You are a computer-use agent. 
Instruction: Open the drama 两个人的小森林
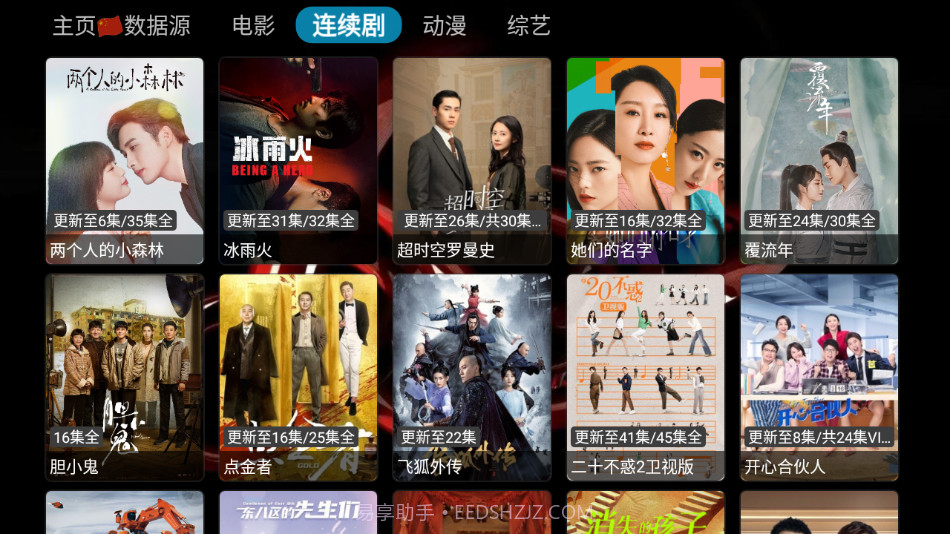coord(125,160)
